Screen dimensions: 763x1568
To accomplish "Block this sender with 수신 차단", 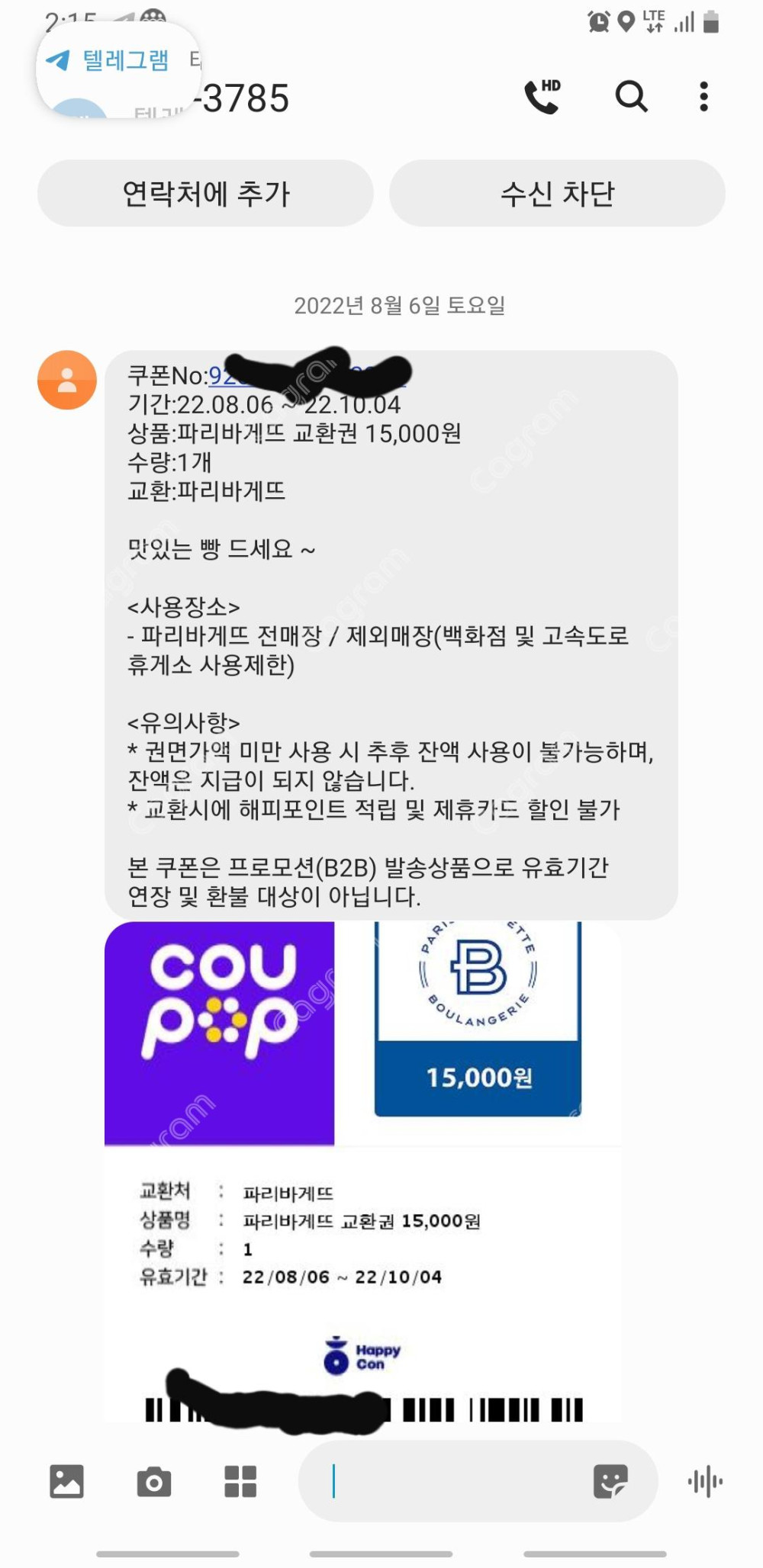I will pyautogui.click(x=557, y=194).
